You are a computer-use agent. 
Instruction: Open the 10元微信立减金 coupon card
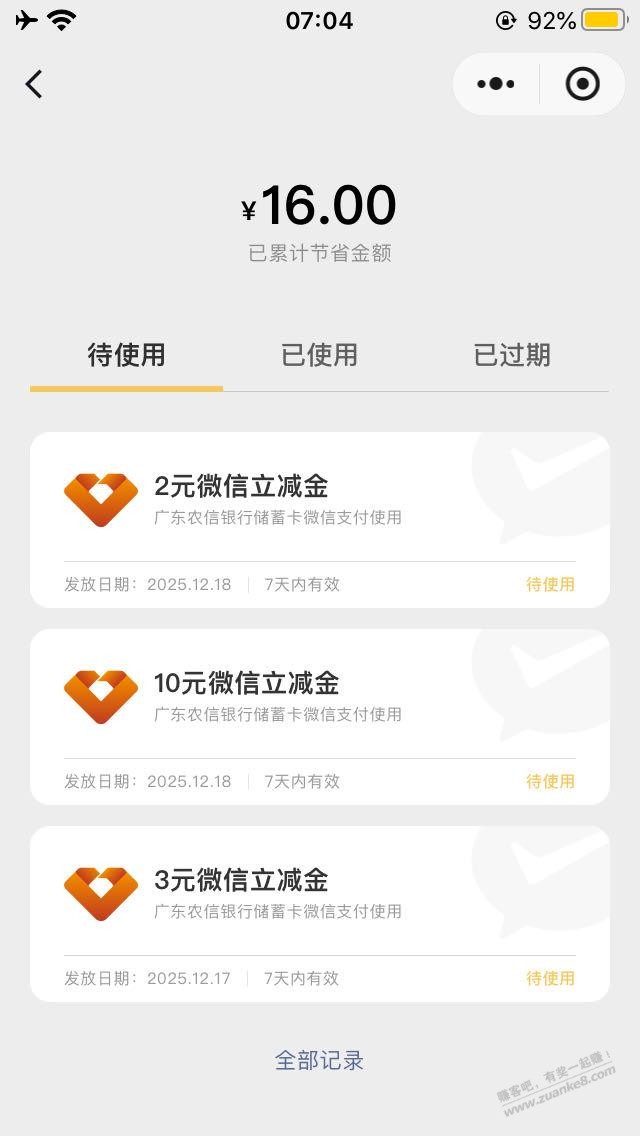319,716
